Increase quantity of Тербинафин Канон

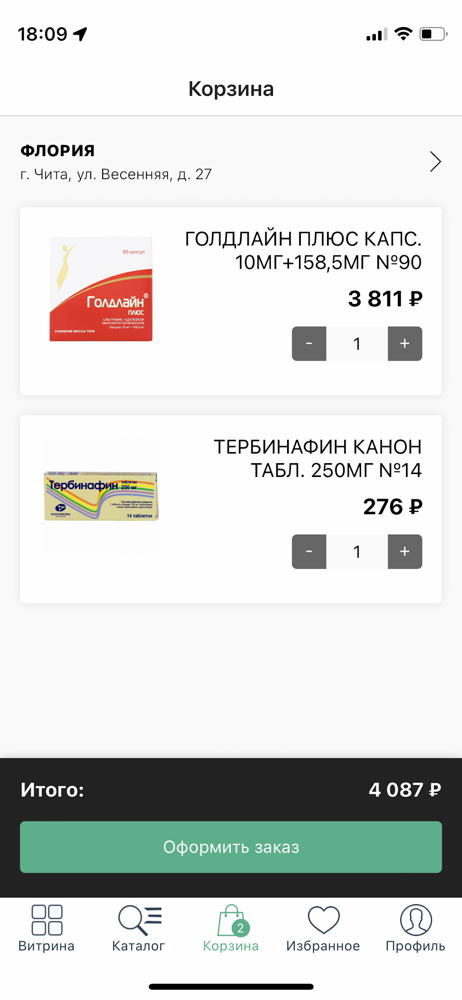point(405,552)
